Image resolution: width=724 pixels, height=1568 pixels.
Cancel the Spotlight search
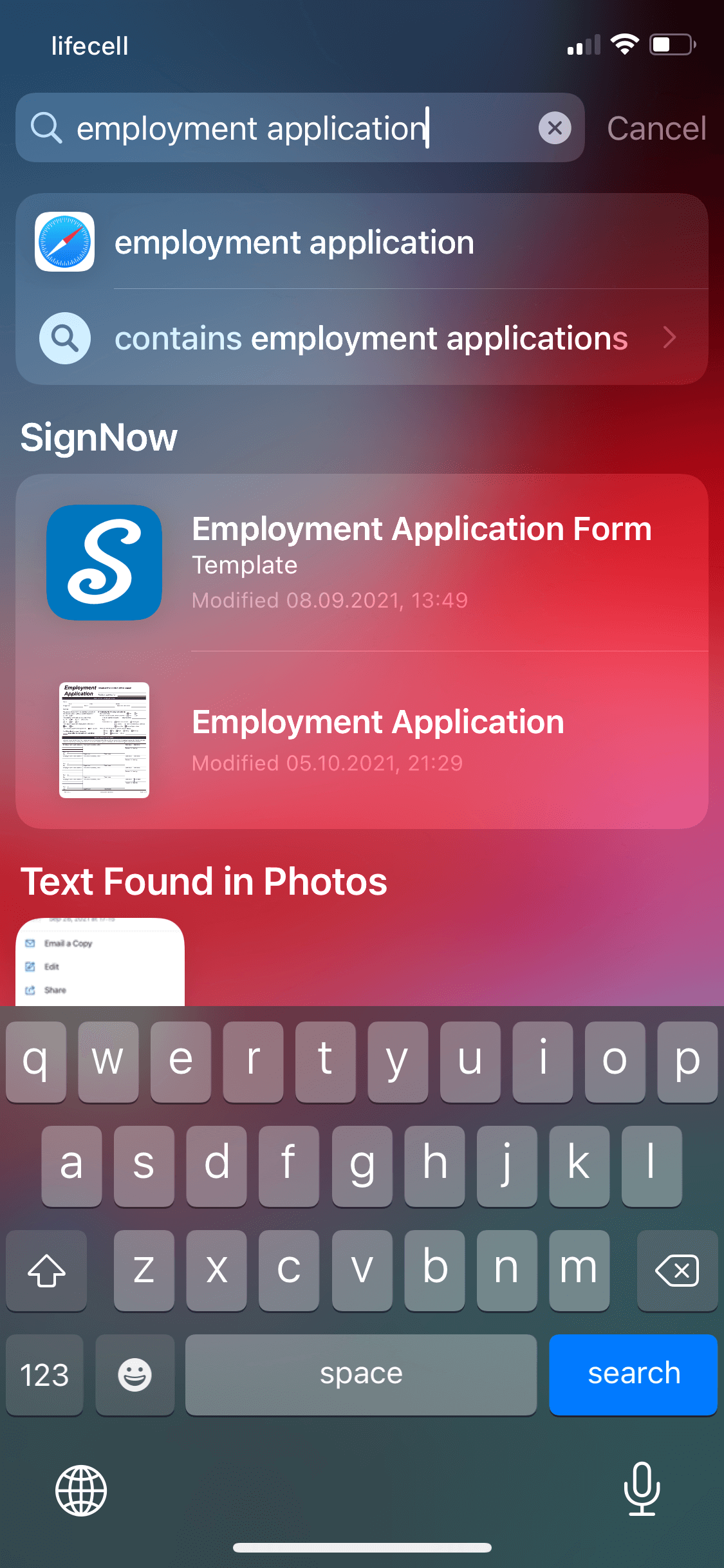point(656,128)
